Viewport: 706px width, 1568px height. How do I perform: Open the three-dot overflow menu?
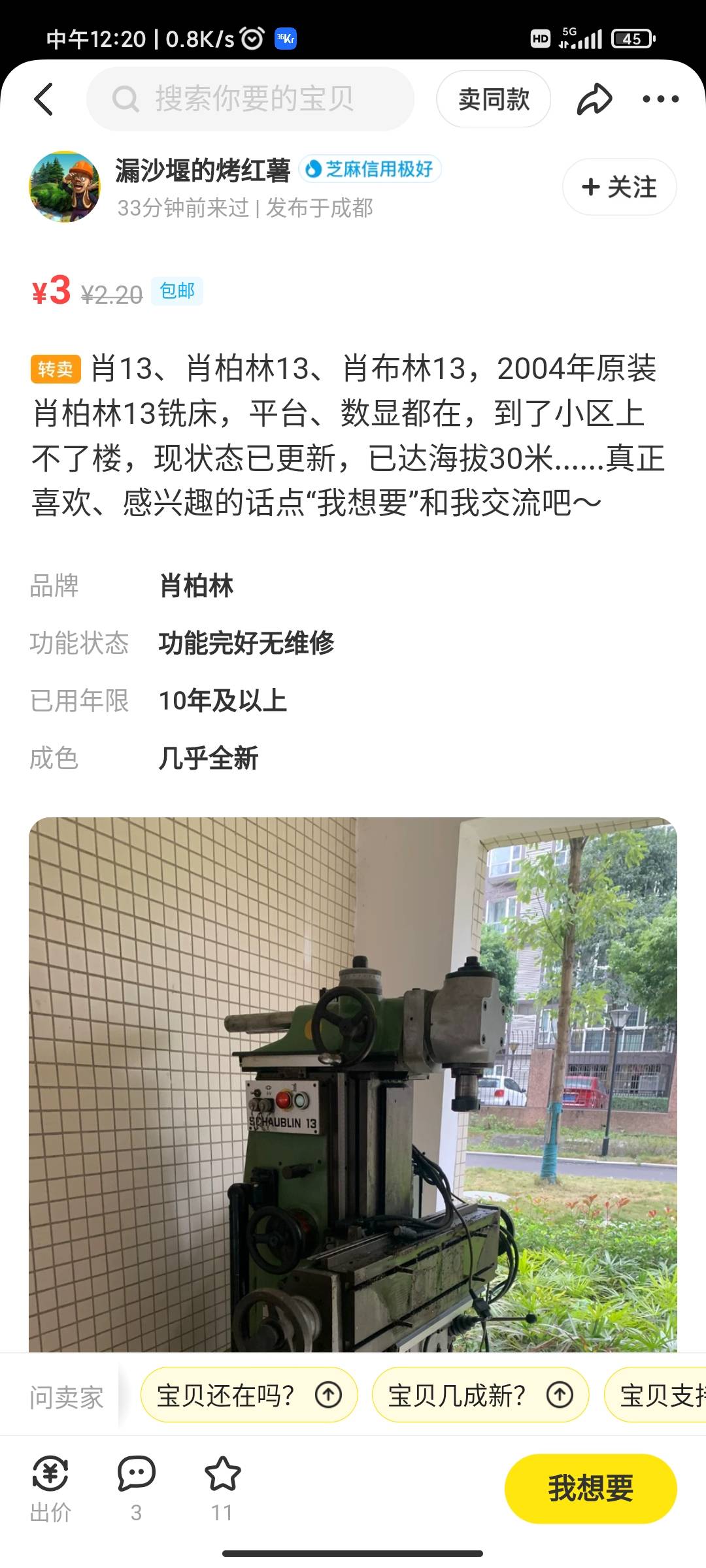660,99
